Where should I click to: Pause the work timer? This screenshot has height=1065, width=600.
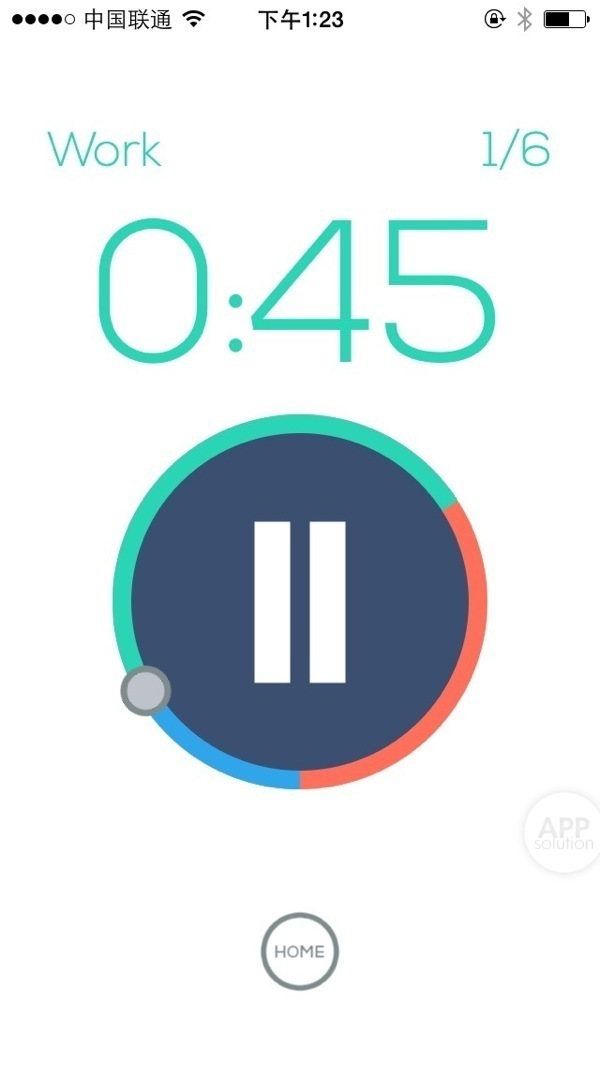click(x=300, y=601)
